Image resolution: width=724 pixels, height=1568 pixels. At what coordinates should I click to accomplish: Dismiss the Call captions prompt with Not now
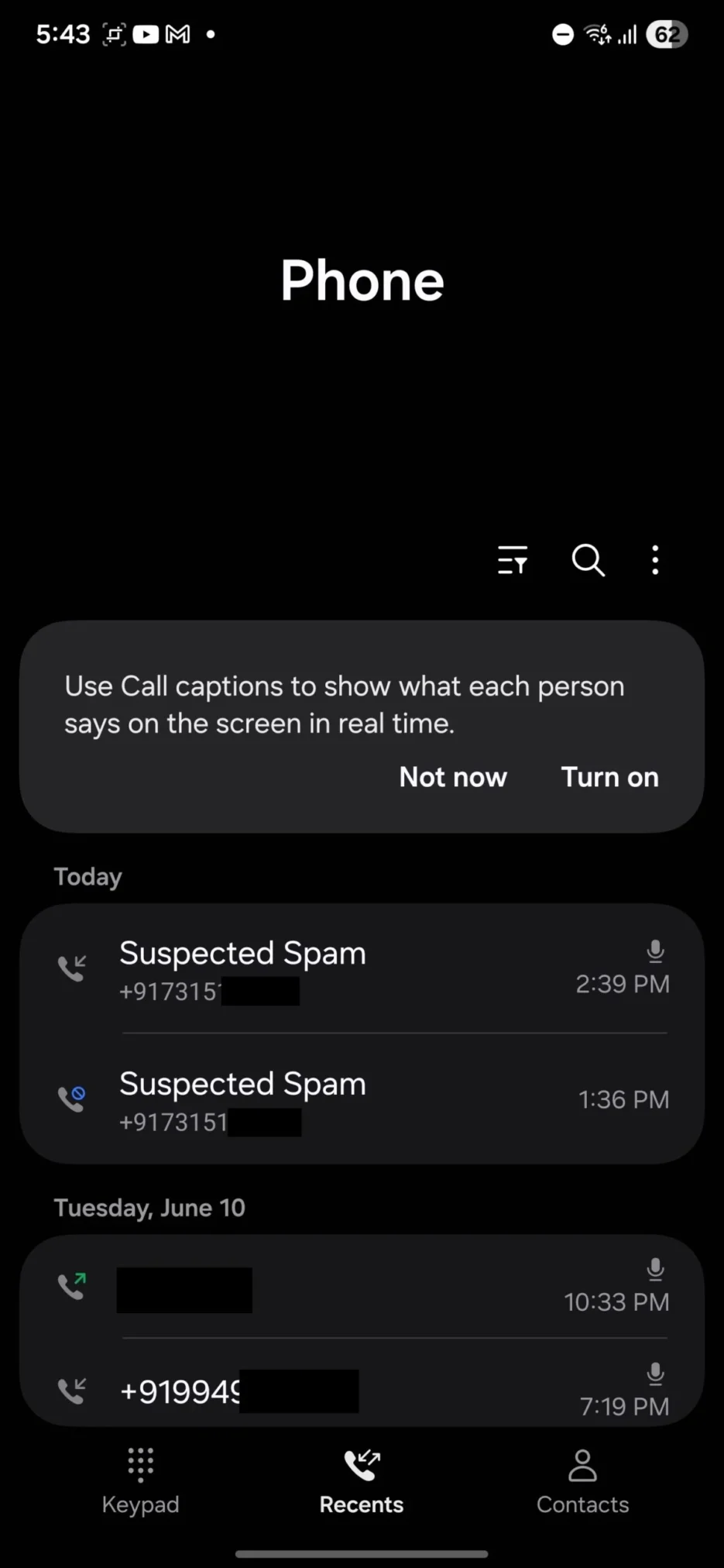coord(453,776)
